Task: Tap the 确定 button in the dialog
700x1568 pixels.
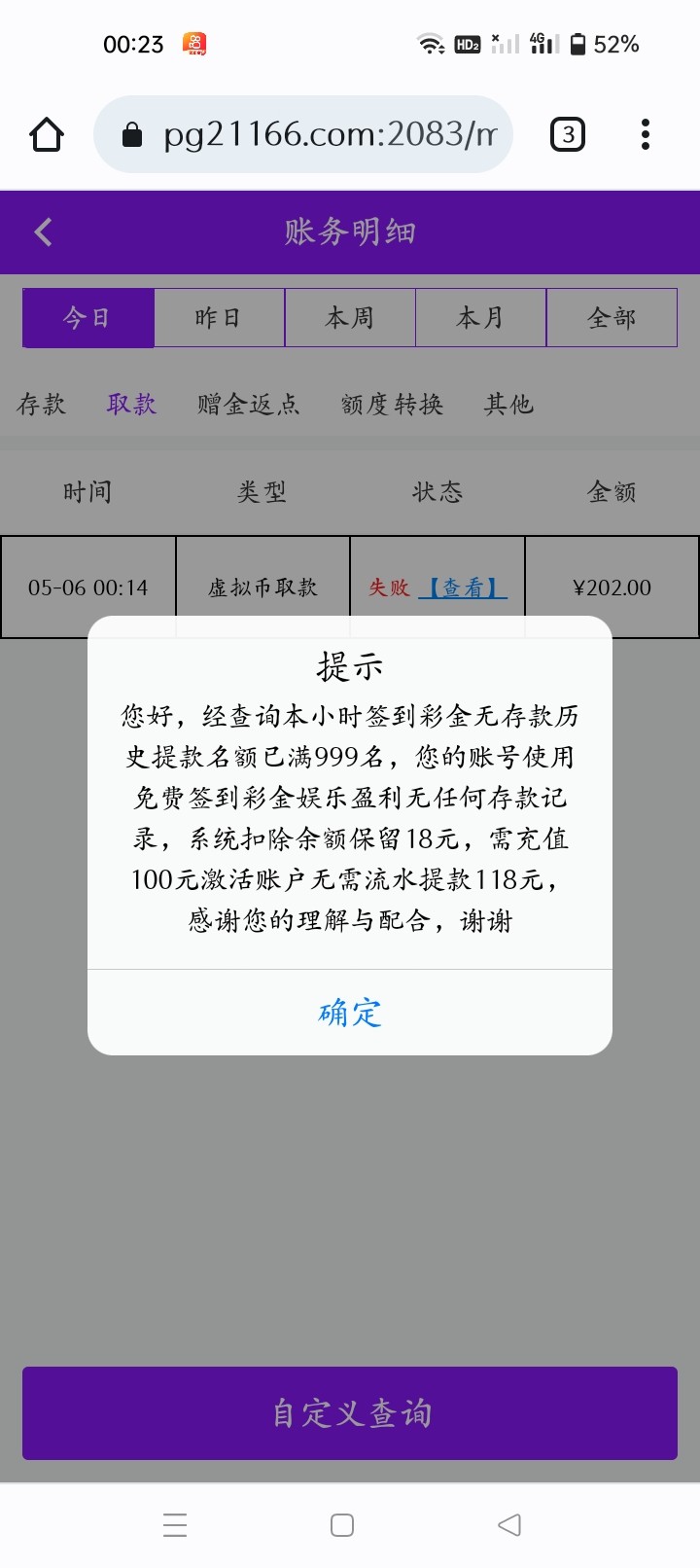Action: 348,1014
